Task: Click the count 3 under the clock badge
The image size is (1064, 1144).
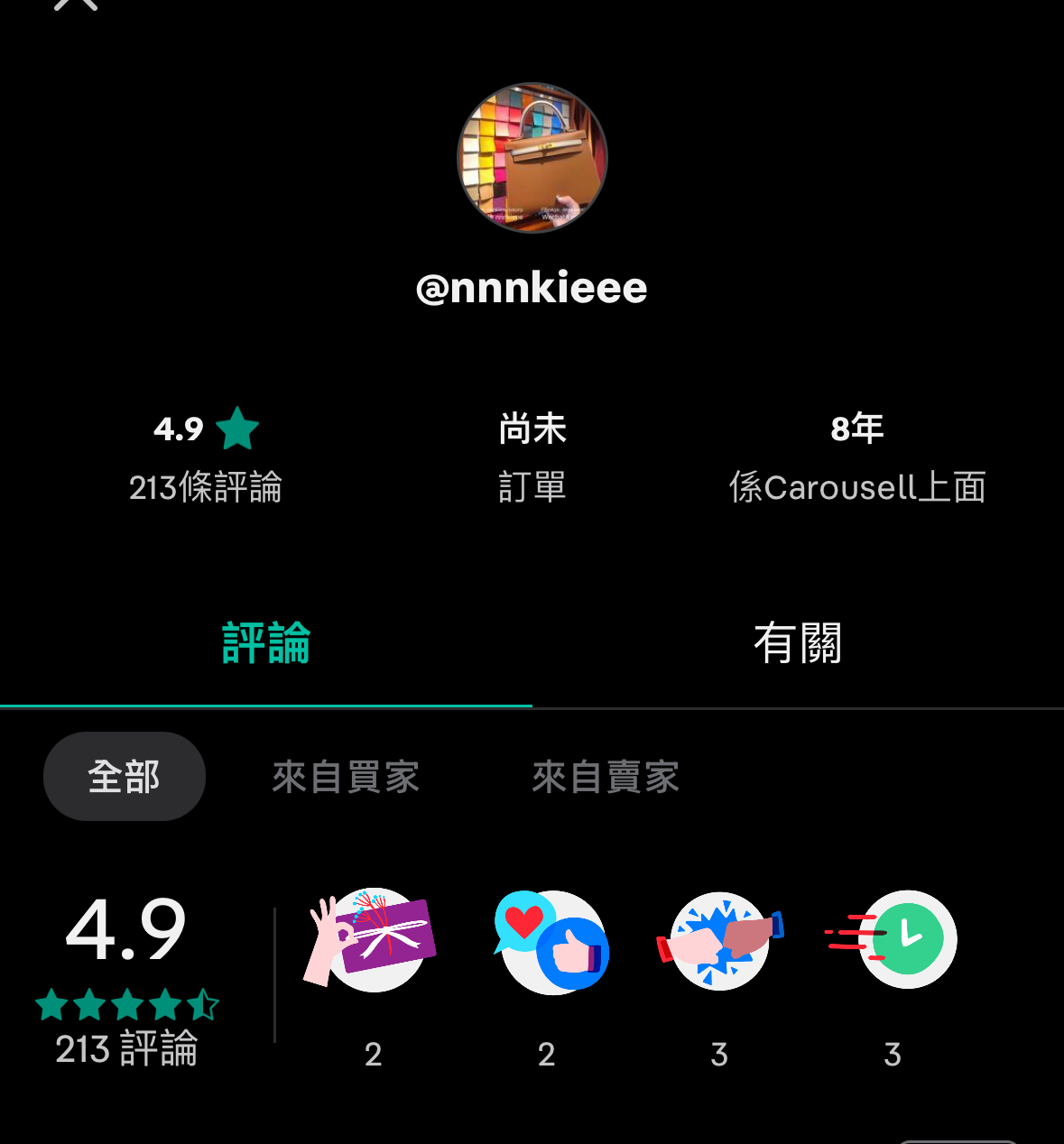Action: pyautogui.click(x=892, y=1052)
